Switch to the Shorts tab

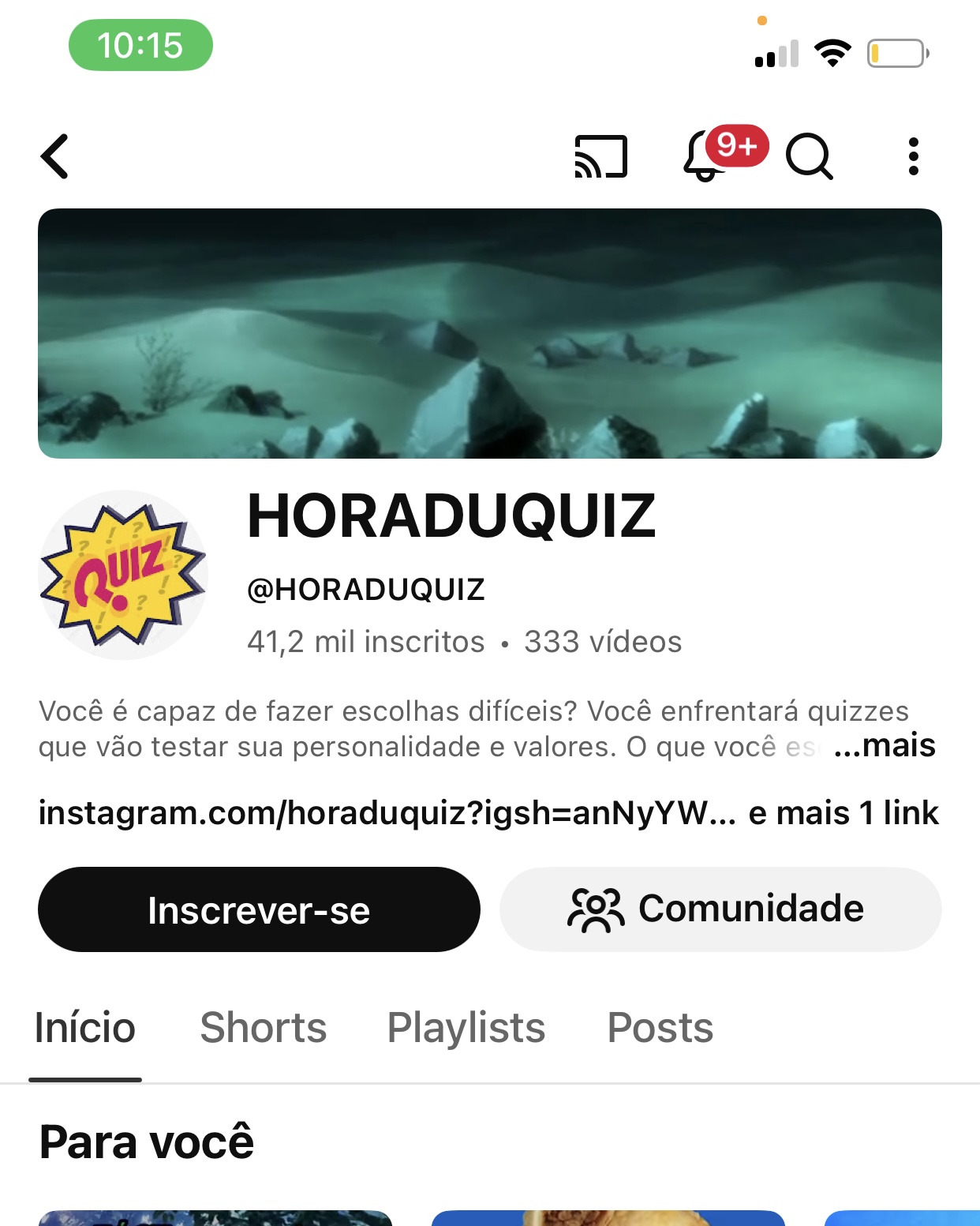point(264,1028)
